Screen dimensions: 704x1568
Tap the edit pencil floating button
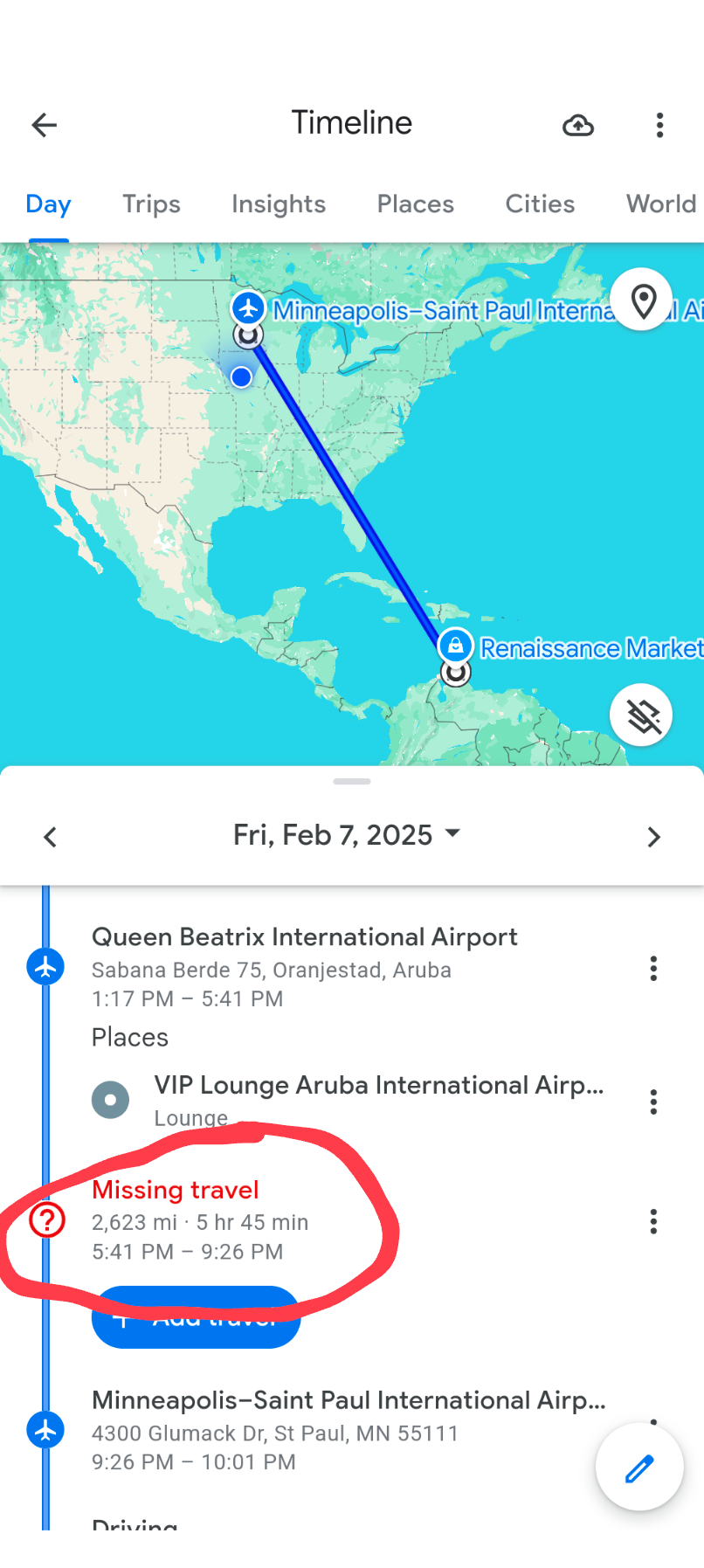pyautogui.click(x=639, y=1467)
